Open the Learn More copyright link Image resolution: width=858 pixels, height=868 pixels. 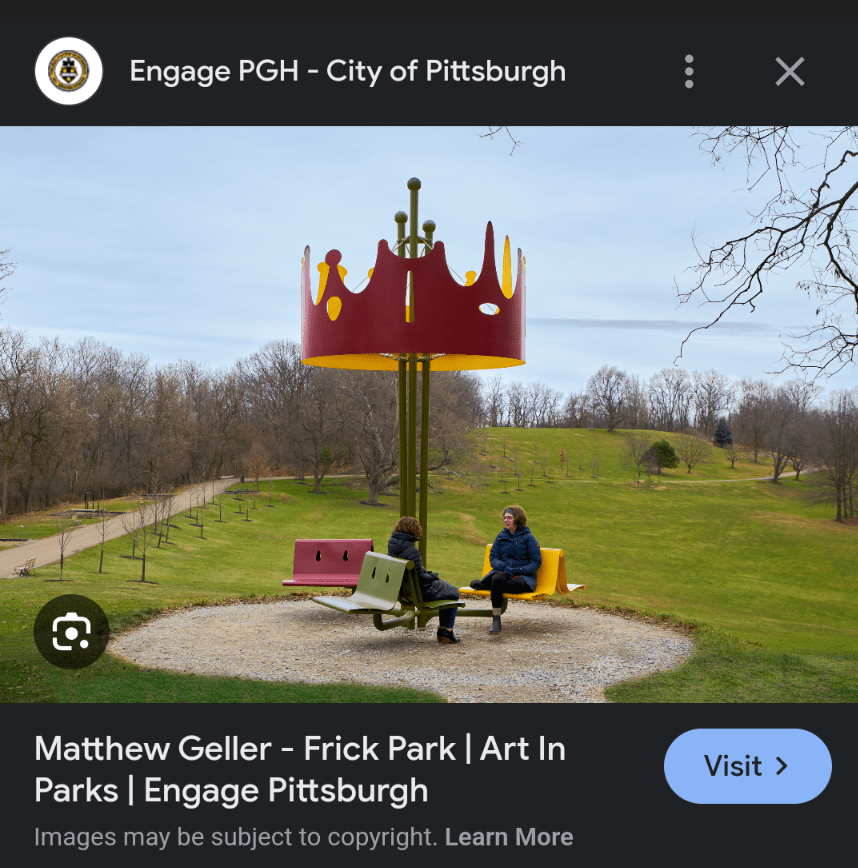click(x=509, y=837)
